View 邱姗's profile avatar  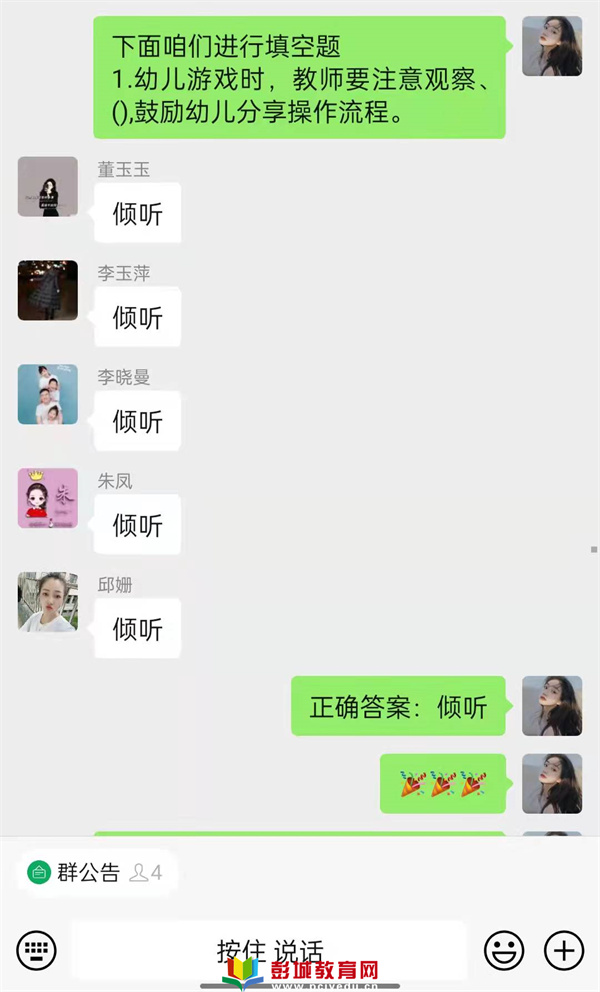(47, 602)
